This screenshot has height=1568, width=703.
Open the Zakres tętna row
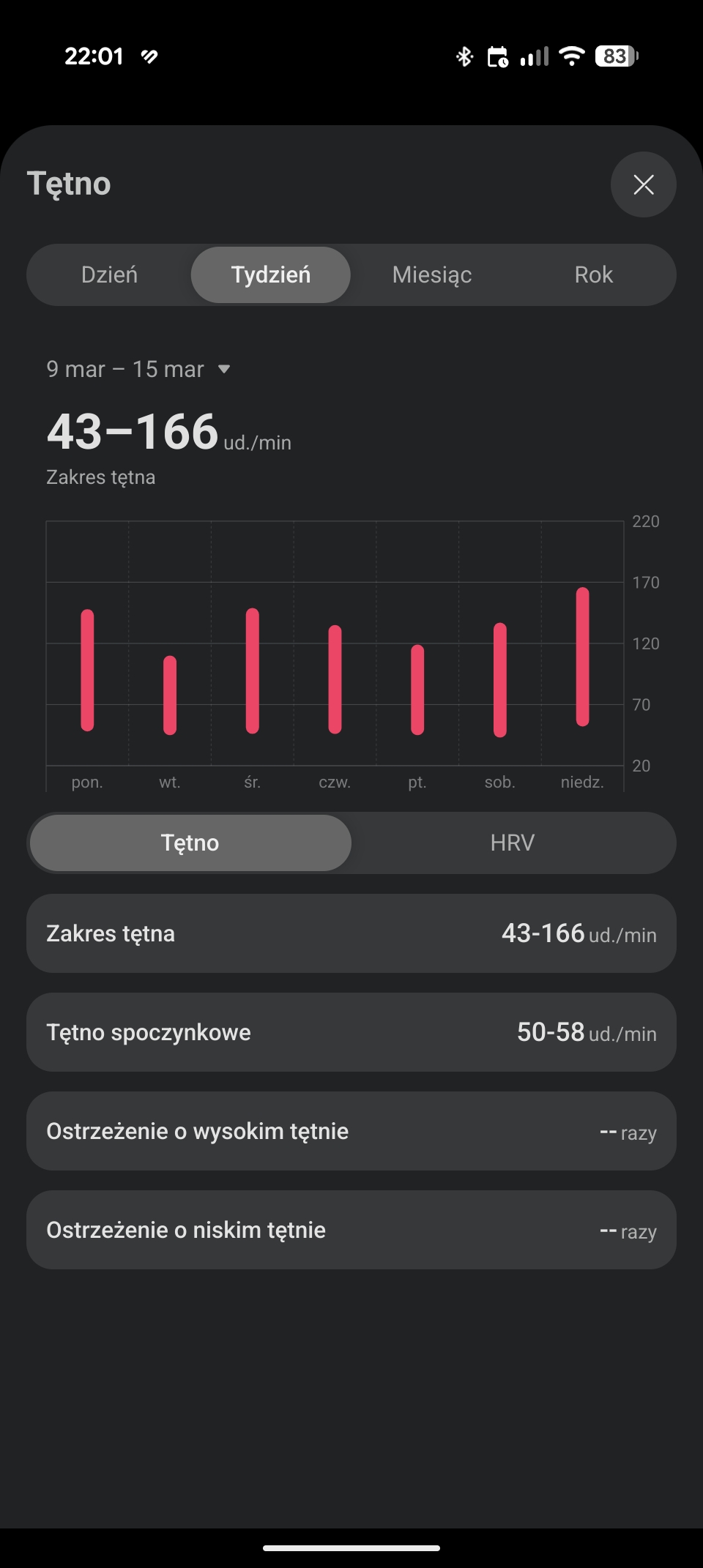click(351, 933)
